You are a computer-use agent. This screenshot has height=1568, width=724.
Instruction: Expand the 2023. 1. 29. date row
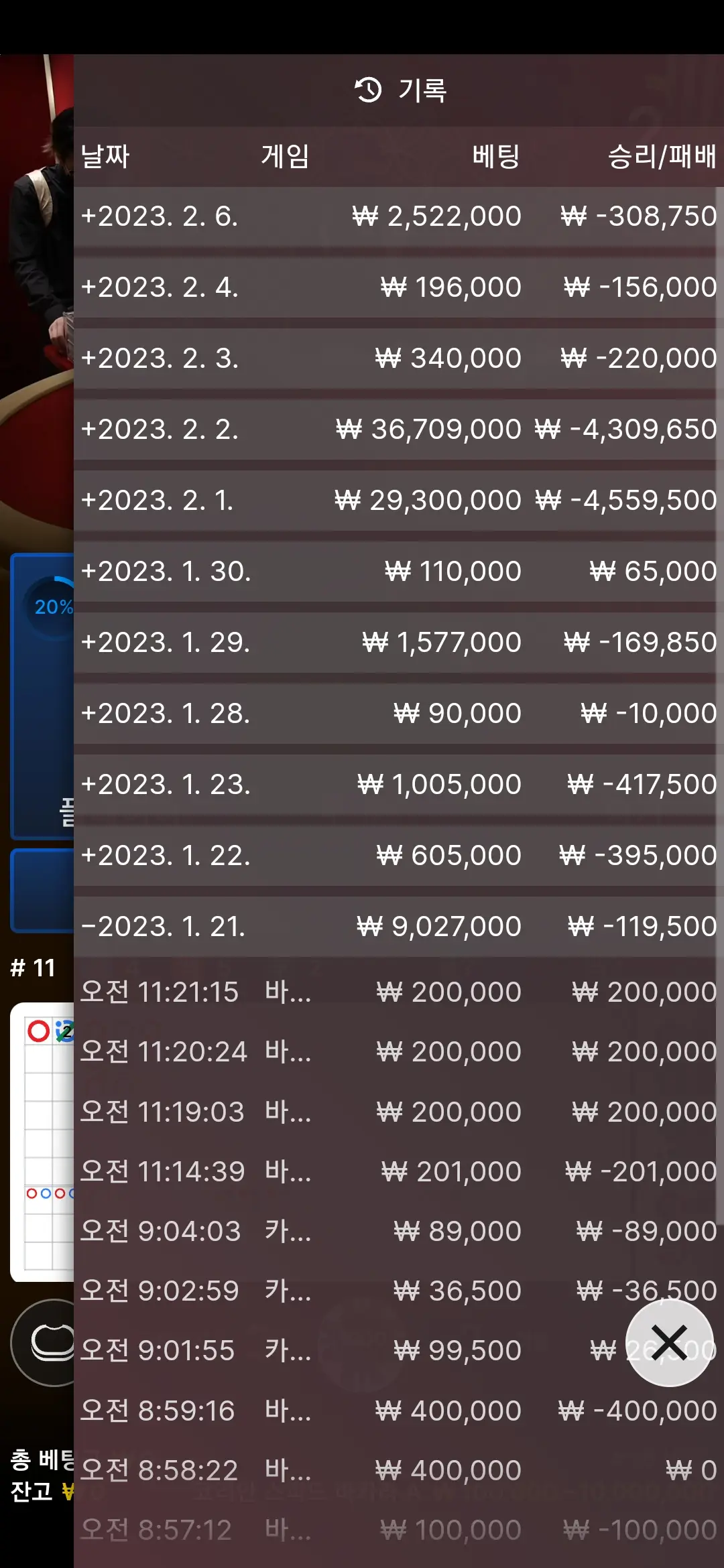395,643
